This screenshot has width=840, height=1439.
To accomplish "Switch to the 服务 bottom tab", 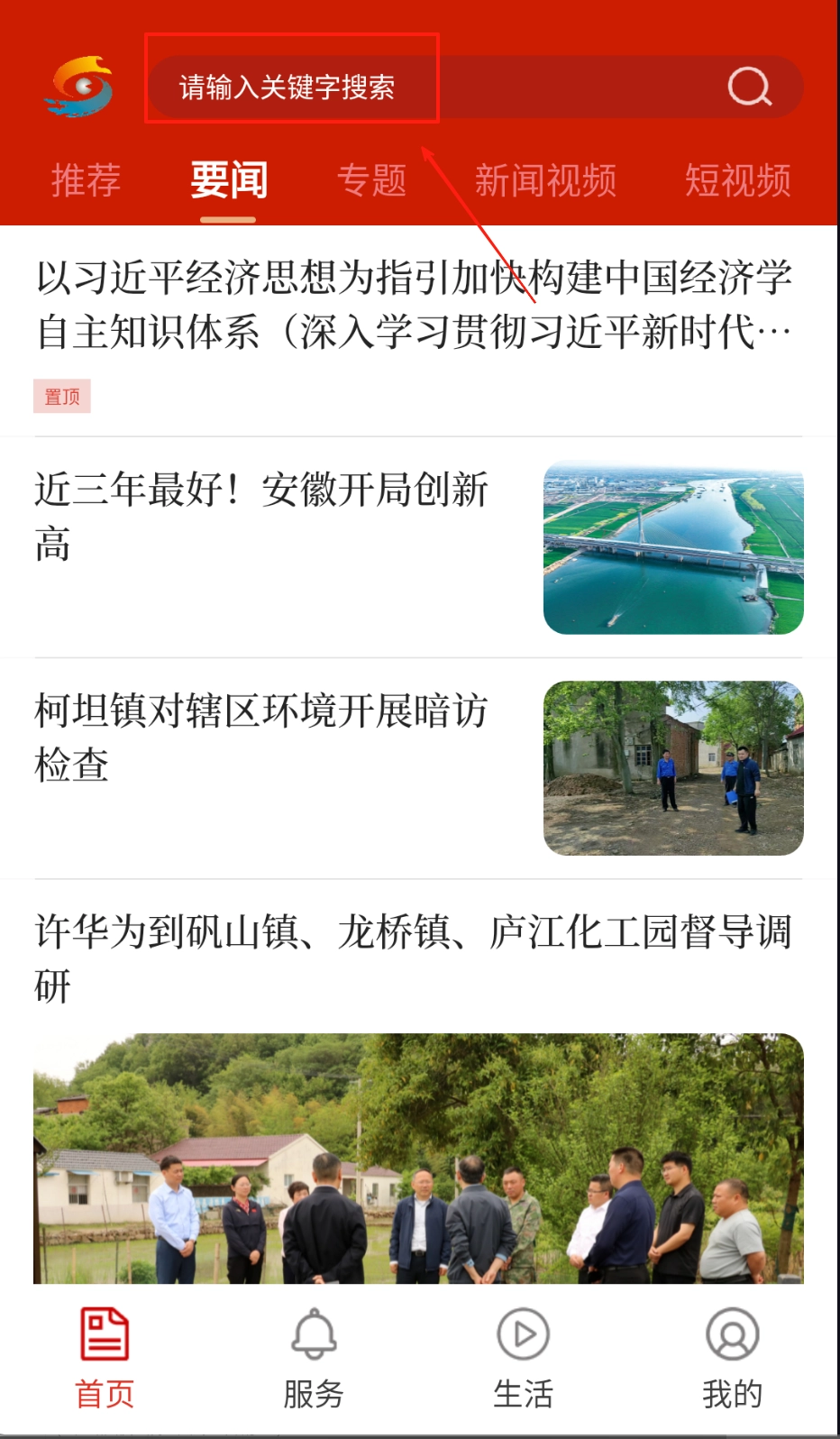I will [x=314, y=1358].
